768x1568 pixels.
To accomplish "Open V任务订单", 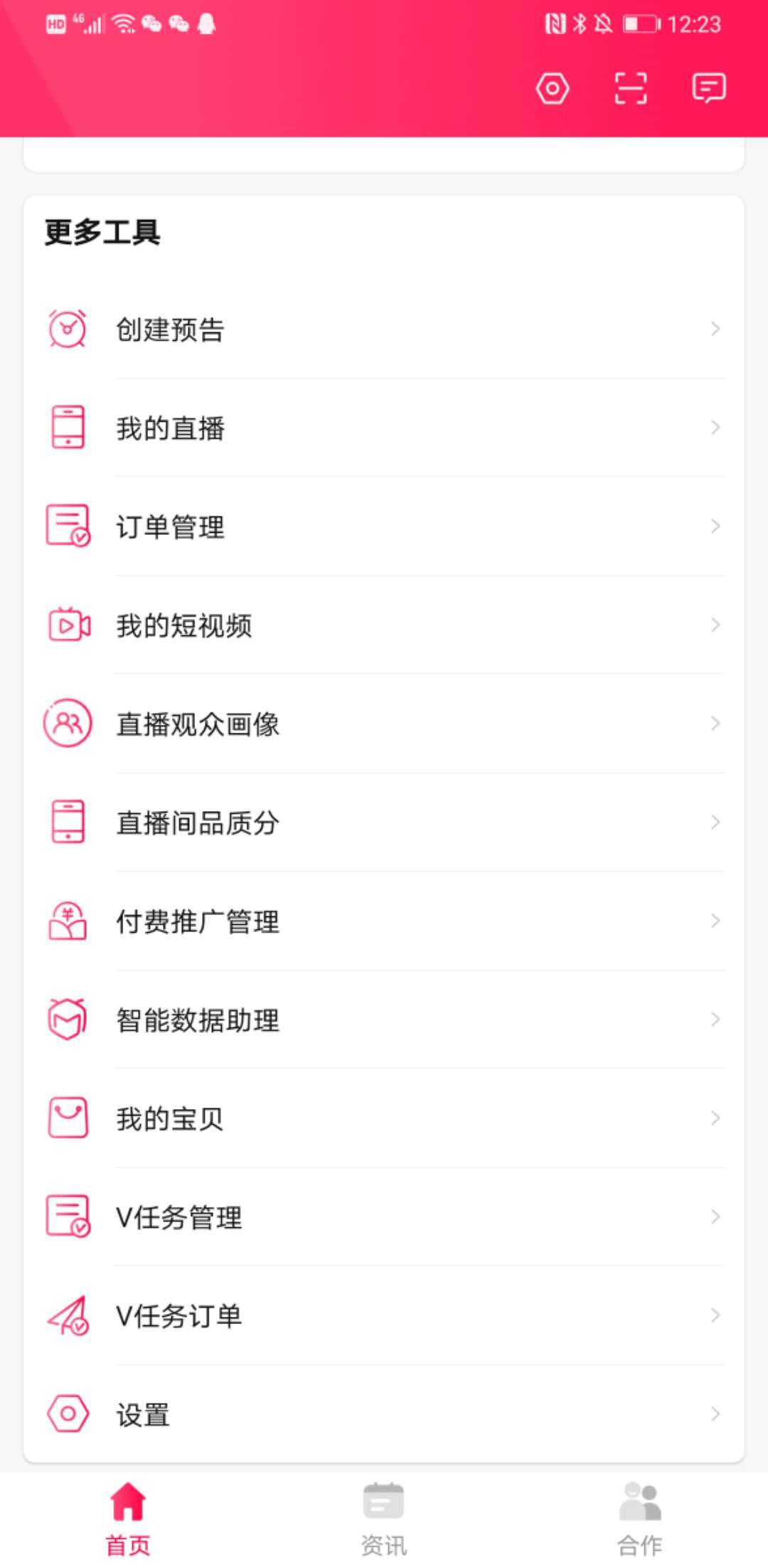I will coord(384,1315).
